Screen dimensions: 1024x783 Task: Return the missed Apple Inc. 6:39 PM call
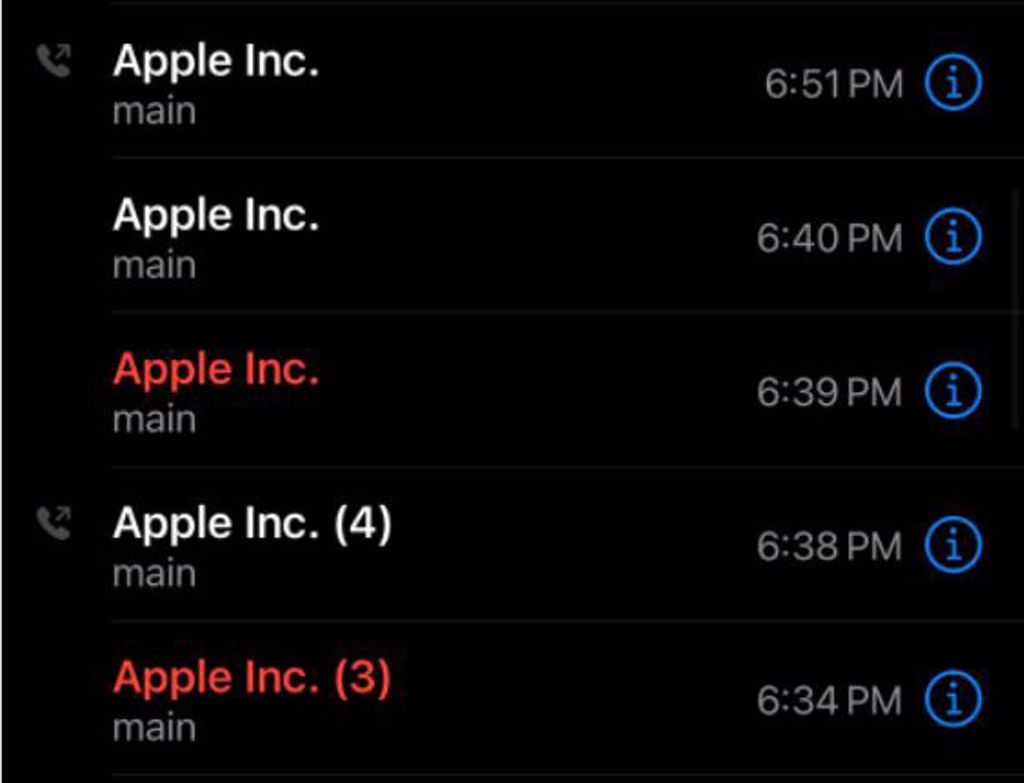[216, 370]
